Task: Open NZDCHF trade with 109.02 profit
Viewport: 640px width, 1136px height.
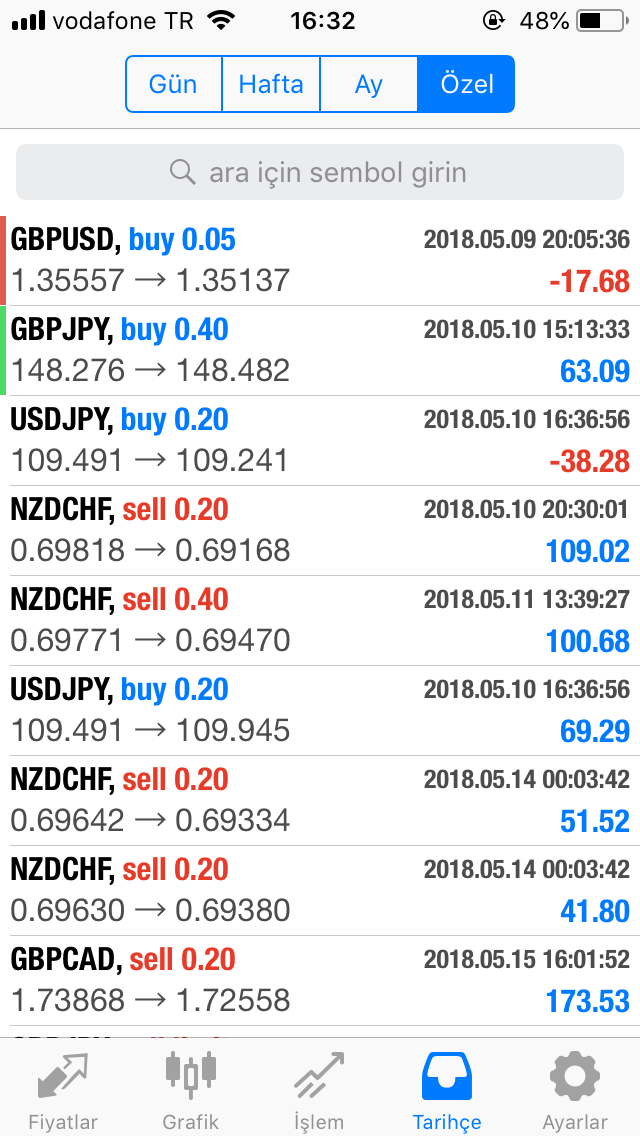Action: coord(320,530)
